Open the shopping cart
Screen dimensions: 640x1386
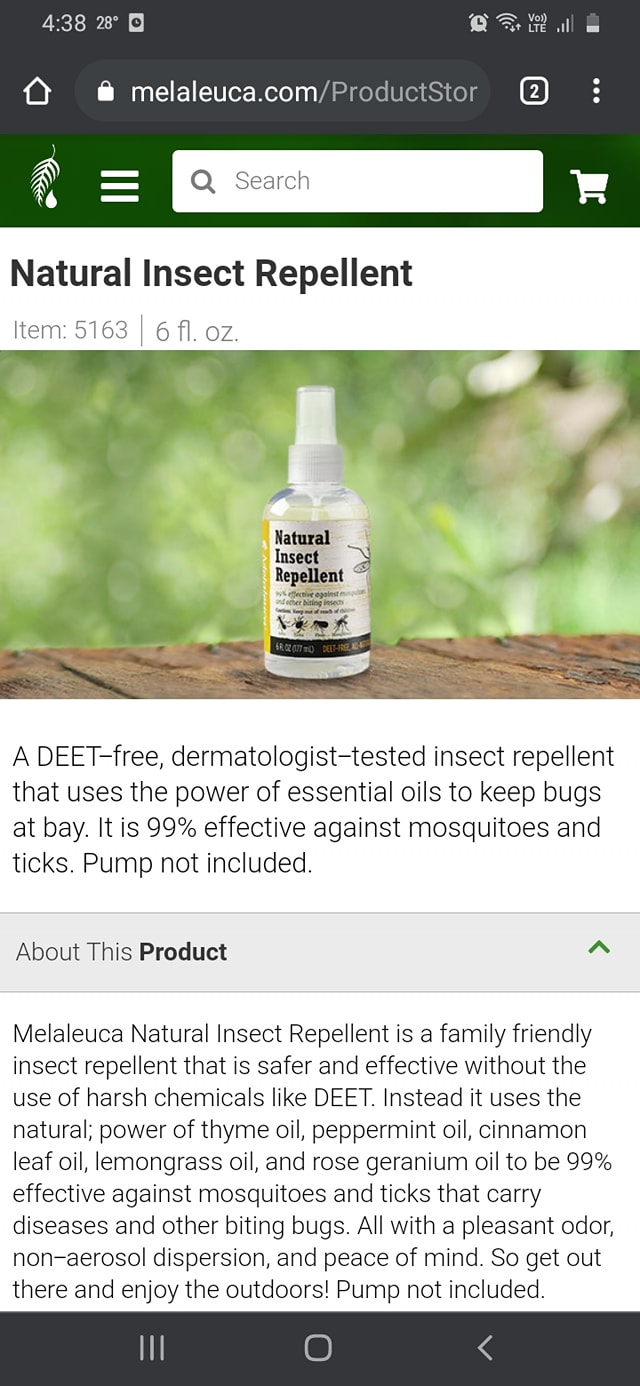click(589, 184)
